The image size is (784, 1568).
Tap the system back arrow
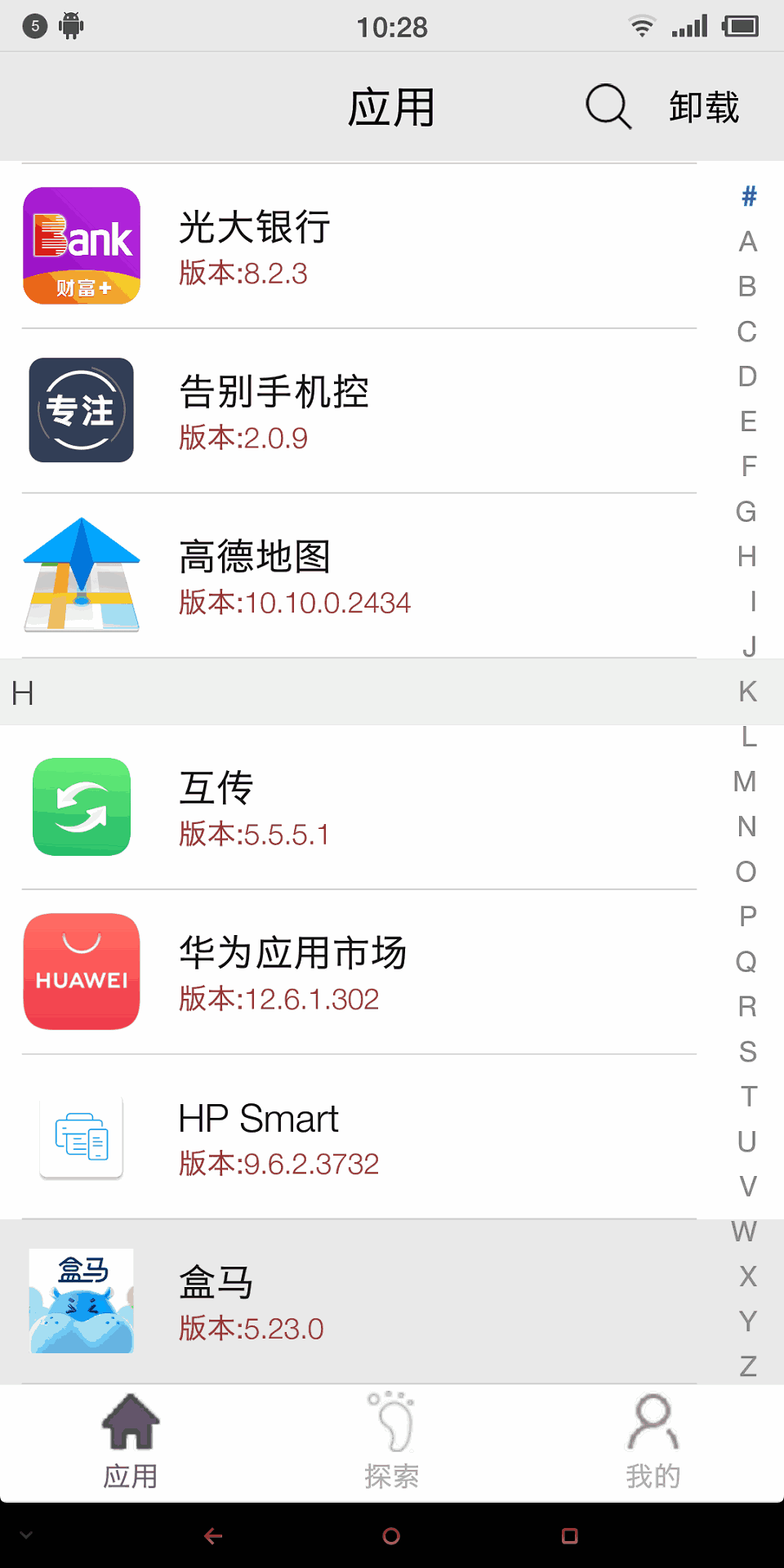[x=213, y=1536]
